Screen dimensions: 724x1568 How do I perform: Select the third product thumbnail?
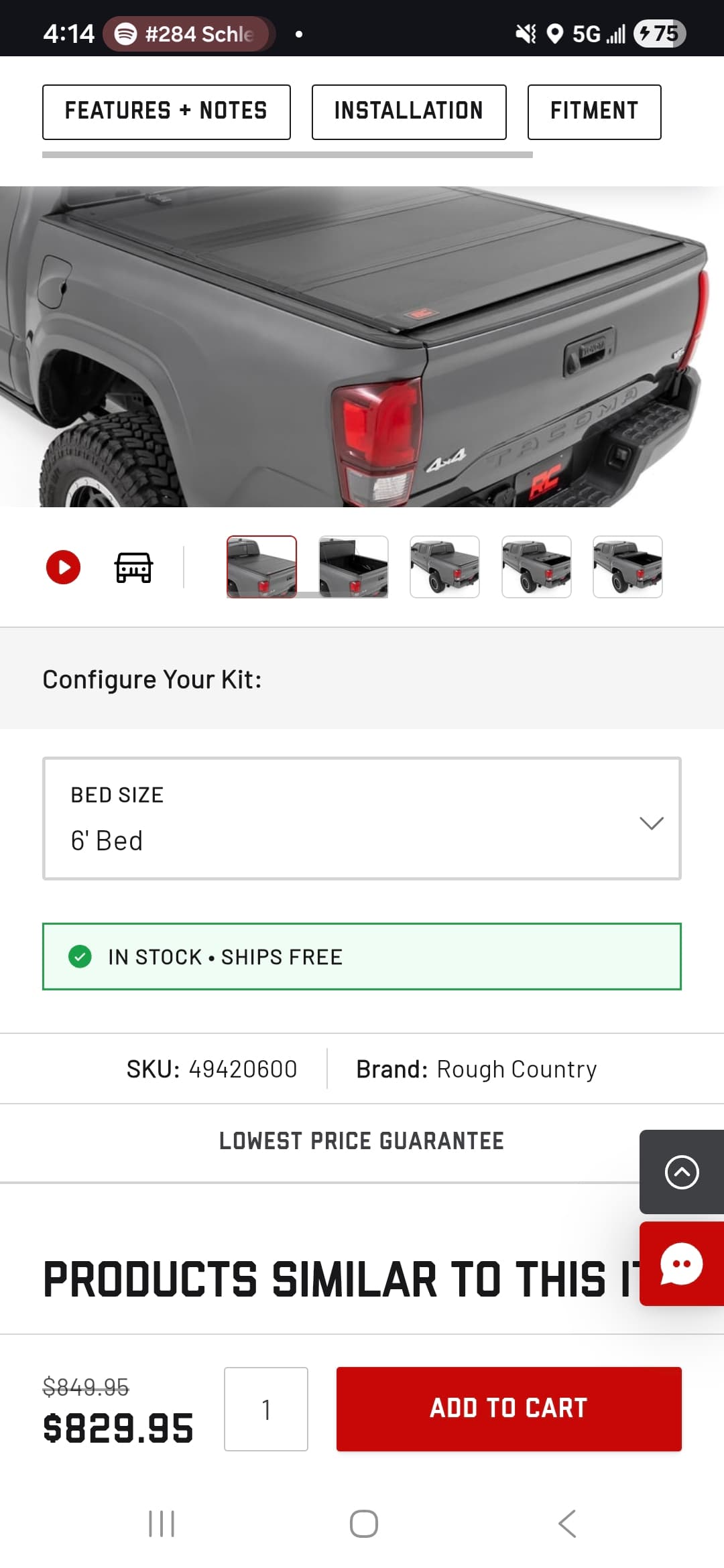pyautogui.click(x=444, y=567)
